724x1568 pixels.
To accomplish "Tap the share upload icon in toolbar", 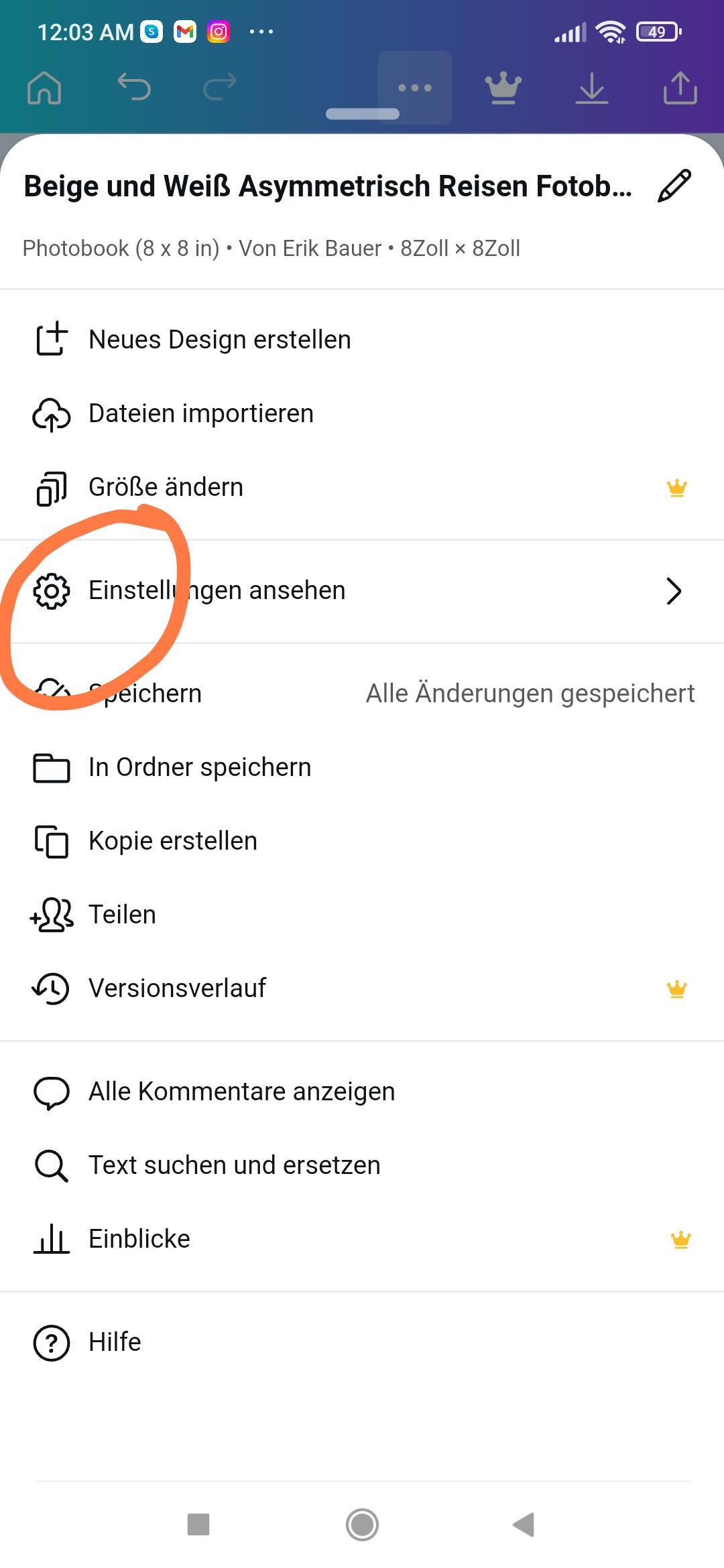I will pyautogui.click(x=680, y=88).
